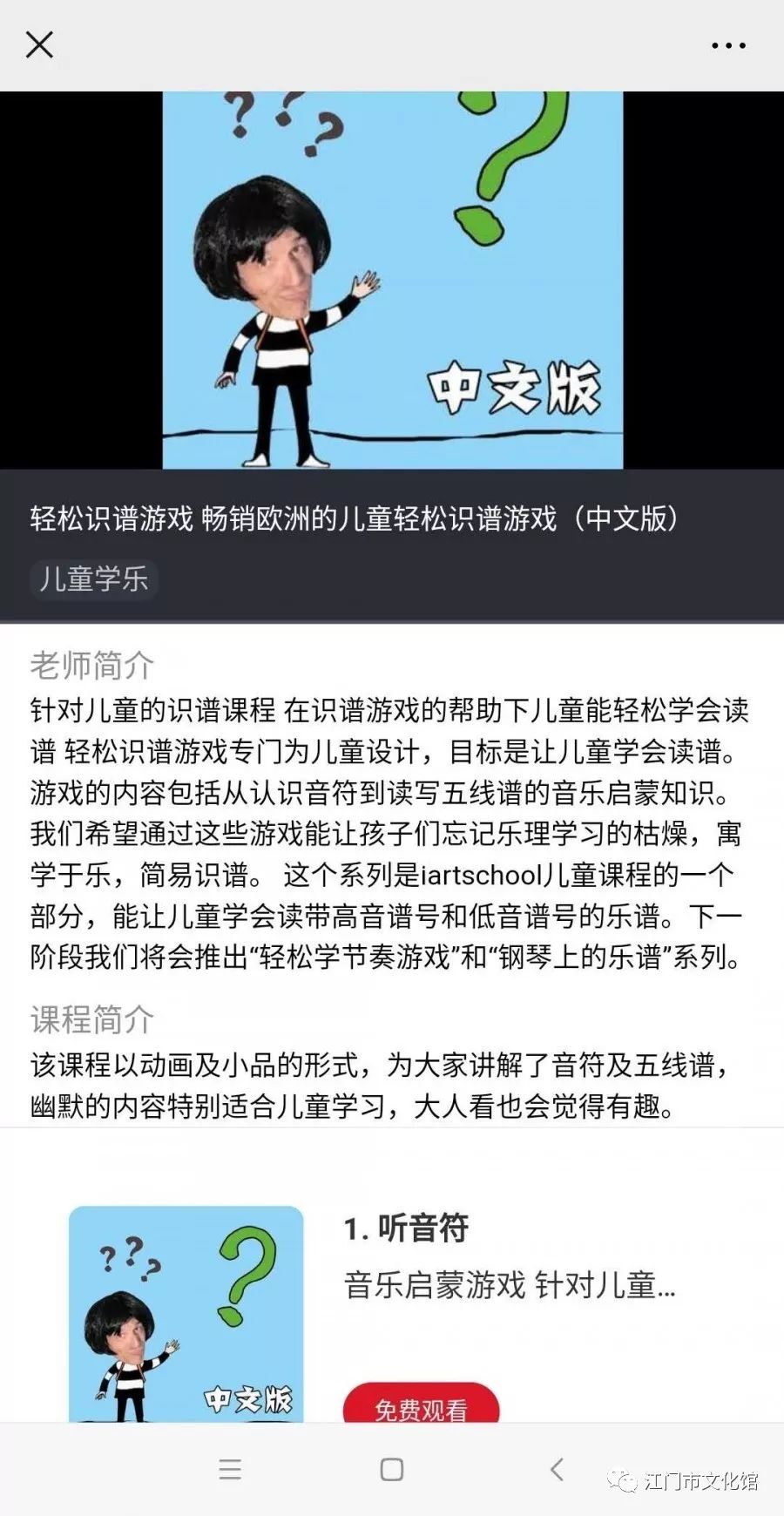
Task: Open the 儿童学乐 tag
Action: 94,579
